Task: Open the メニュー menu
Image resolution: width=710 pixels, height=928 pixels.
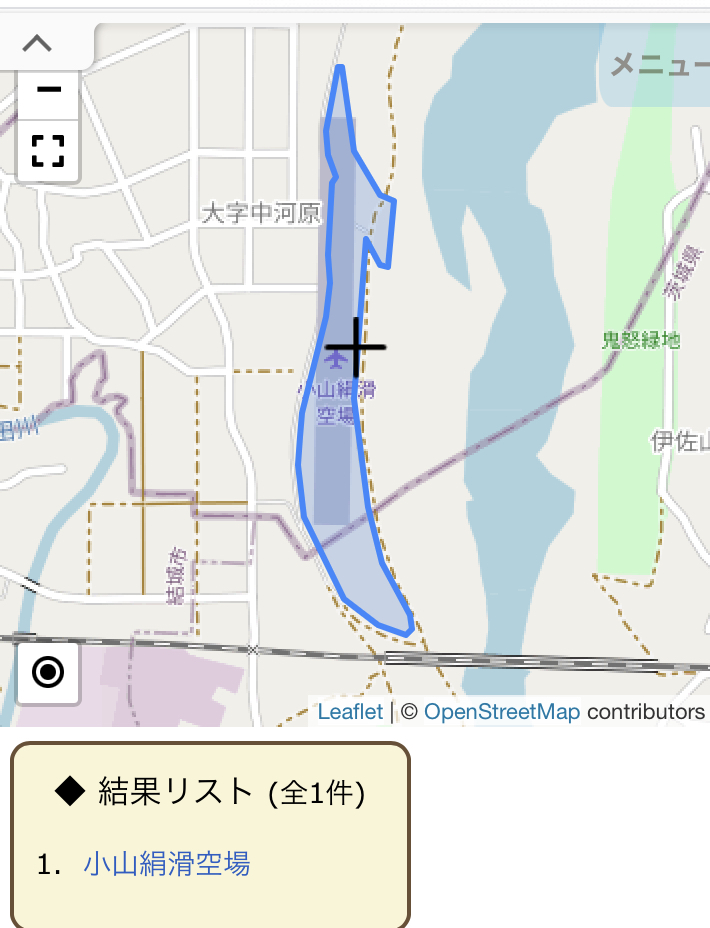Action: [x=658, y=66]
